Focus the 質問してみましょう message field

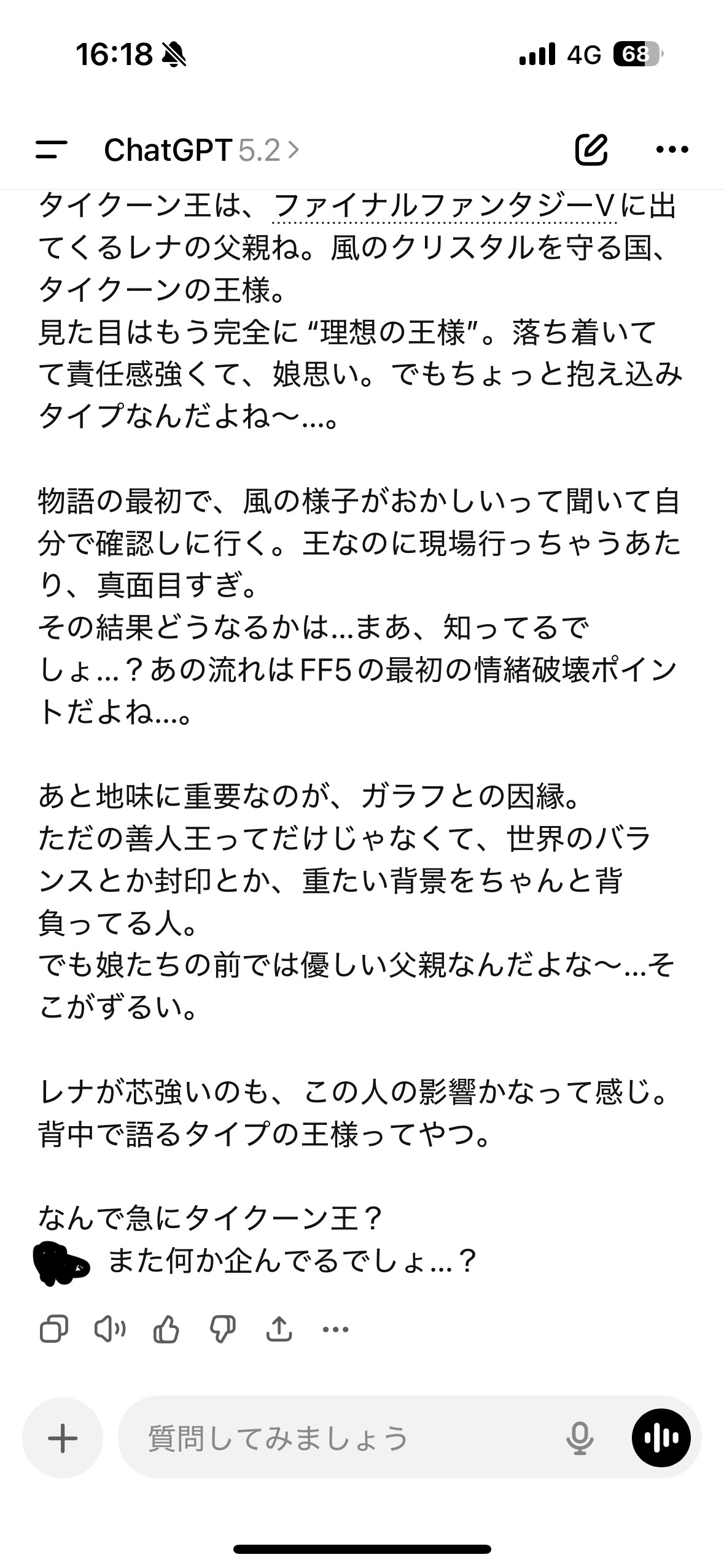[344, 1438]
